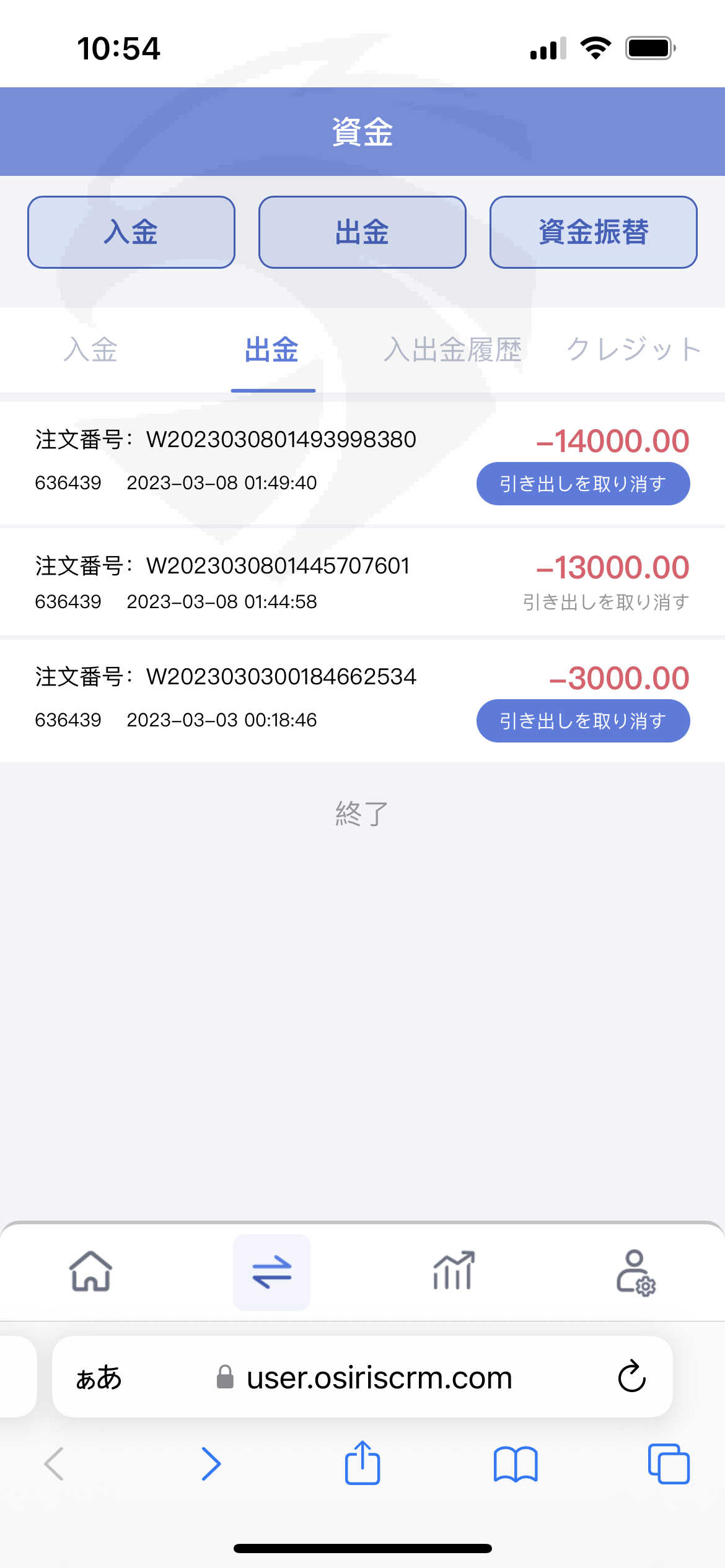Image resolution: width=725 pixels, height=1568 pixels.
Task: Go to the home tab
Action: 90,1271
